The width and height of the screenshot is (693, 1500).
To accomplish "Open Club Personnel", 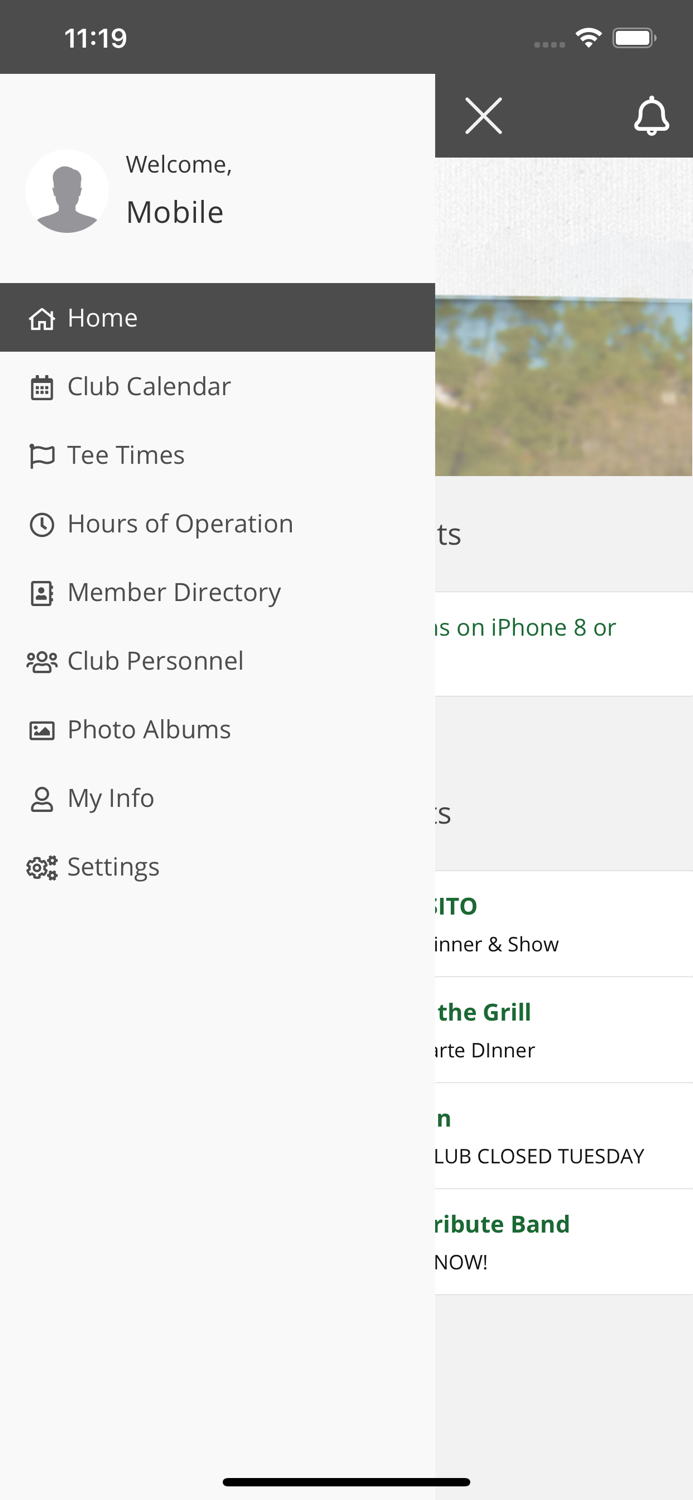I will point(217,661).
